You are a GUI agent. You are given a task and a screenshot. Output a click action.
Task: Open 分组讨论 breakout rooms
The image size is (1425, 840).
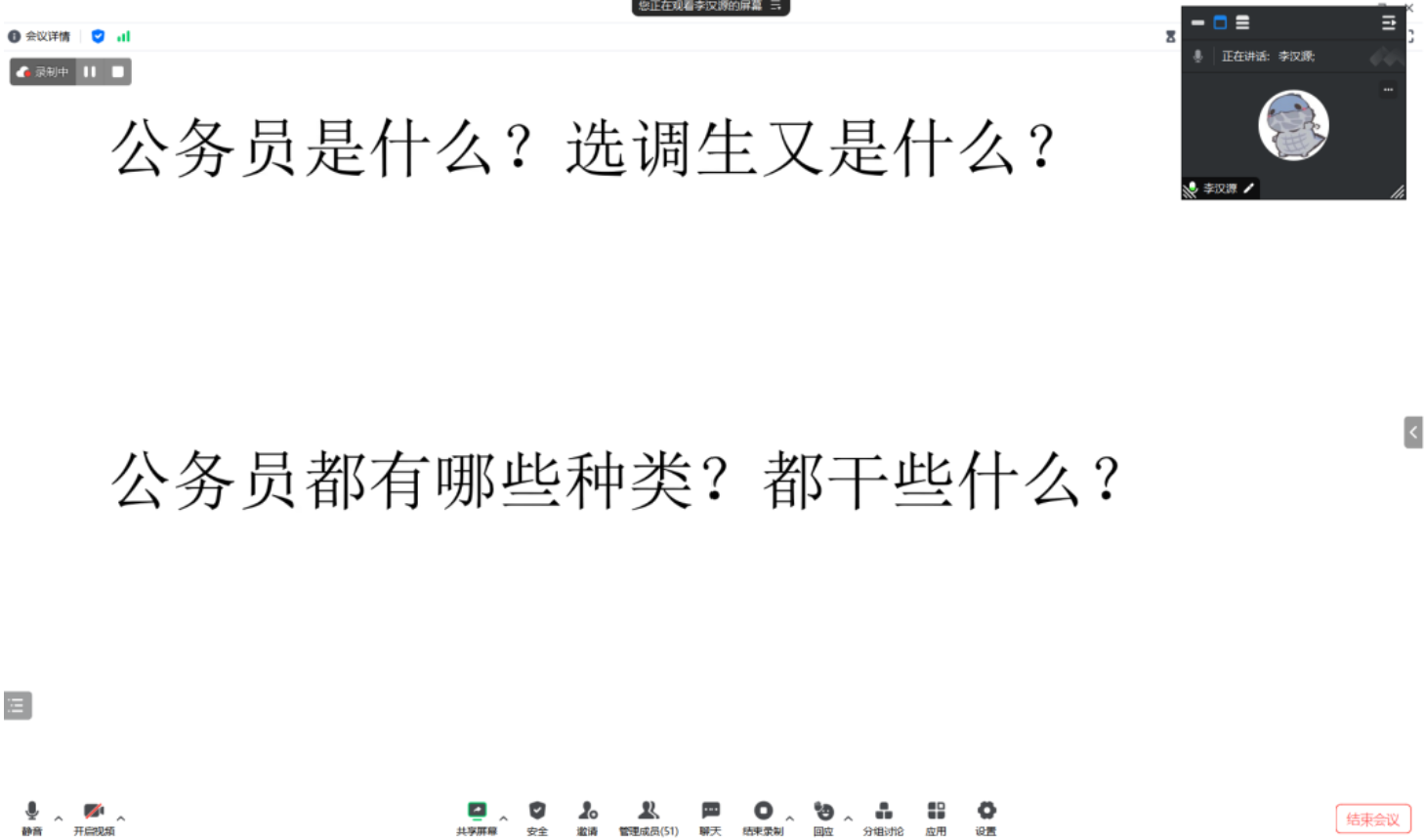pos(883,817)
